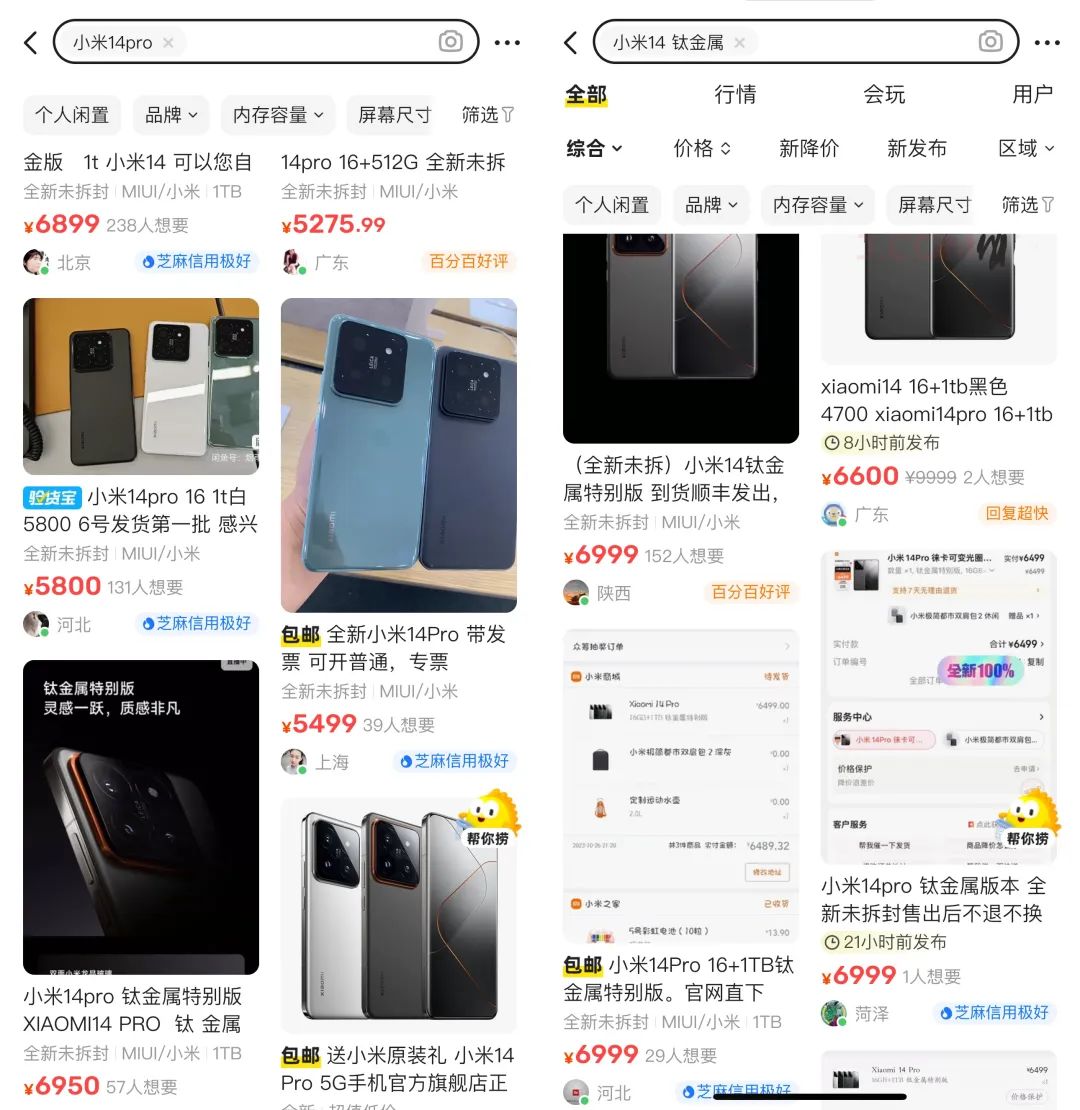1080x1110 pixels.
Task: Select the 新发布 filter
Action: (916, 149)
